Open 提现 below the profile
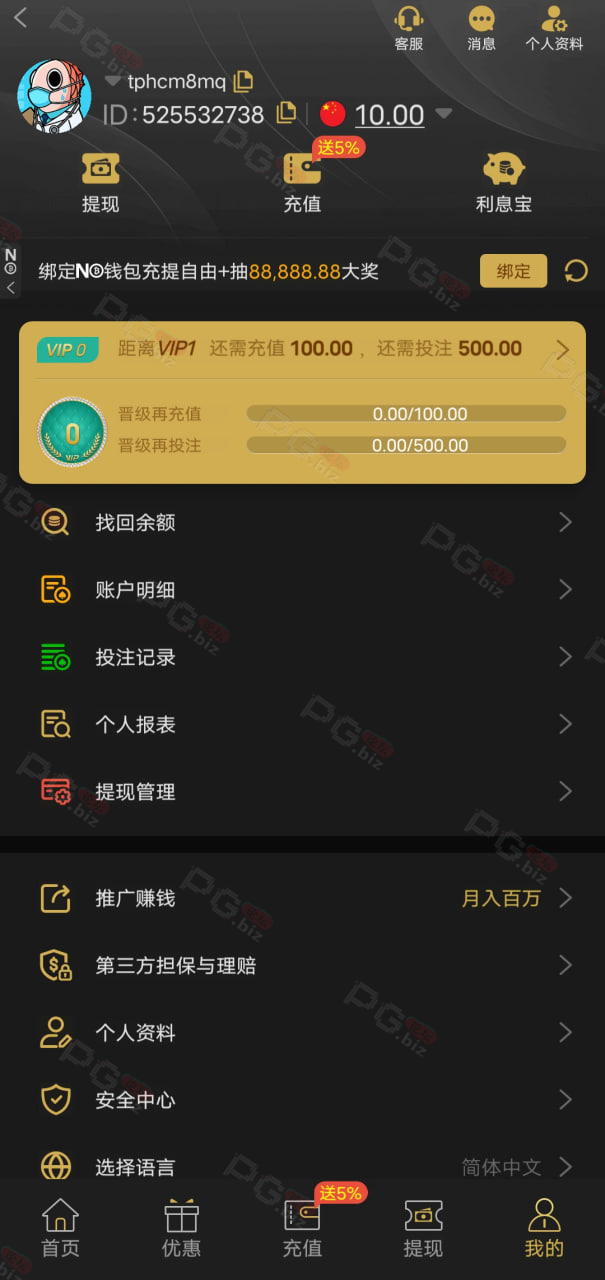Image resolution: width=605 pixels, height=1280 pixels. (100, 184)
